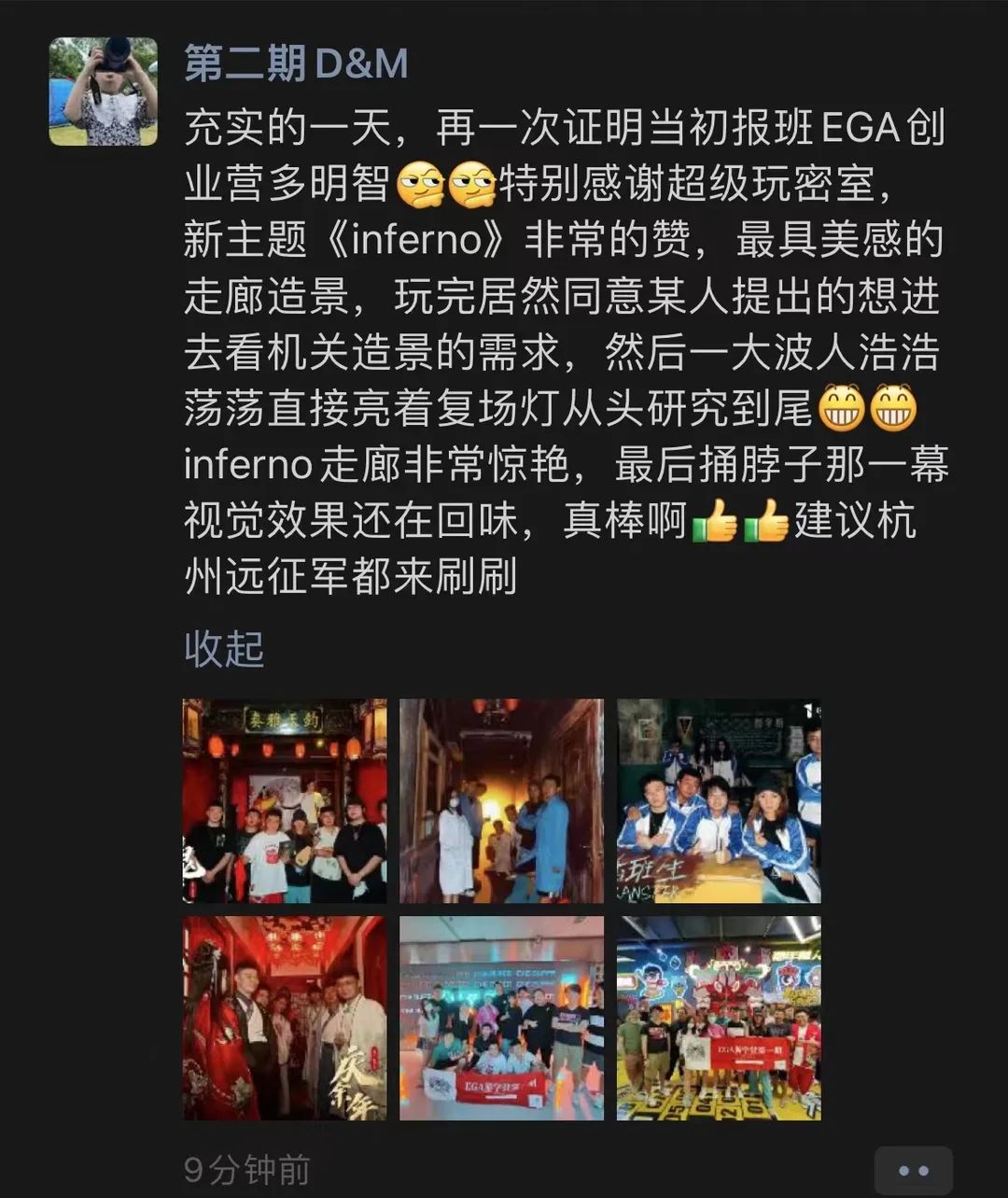The image size is (1008, 1198).
Task: View the photo of people in blue tracksuits
Action: click(x=719, y=800)
